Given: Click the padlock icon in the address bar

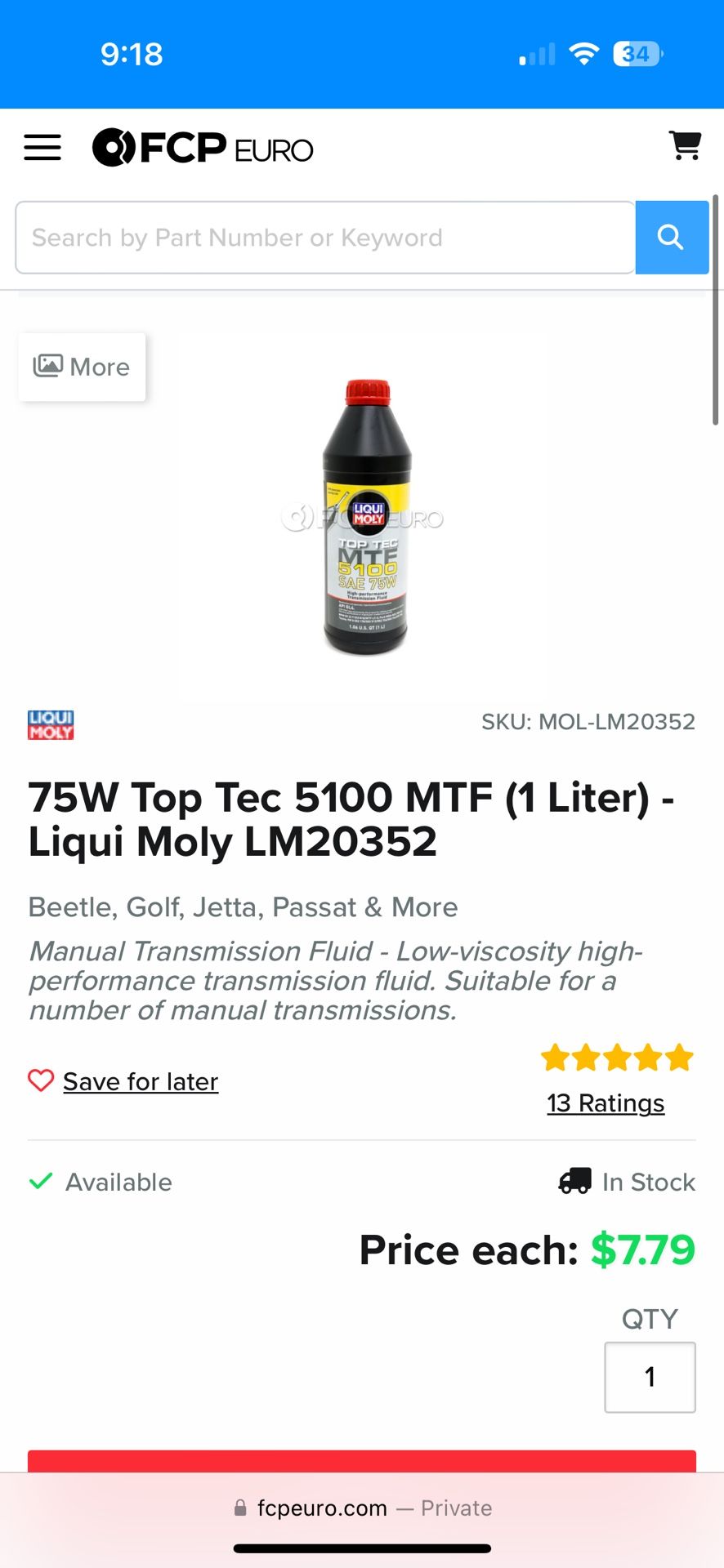Looking at the screenshot, I should [x=242, y=1508].
